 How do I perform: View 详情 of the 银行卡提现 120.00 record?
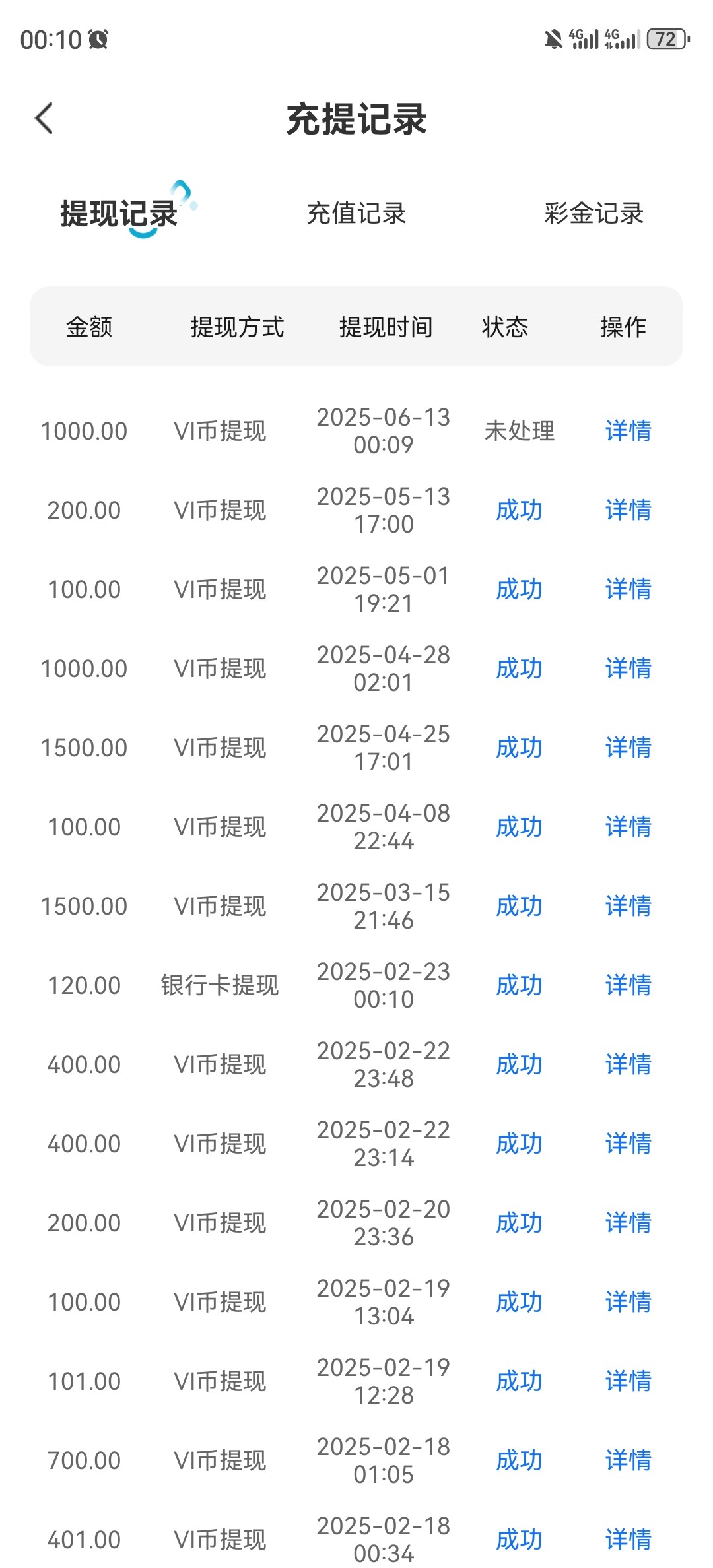tap(628, 985)
